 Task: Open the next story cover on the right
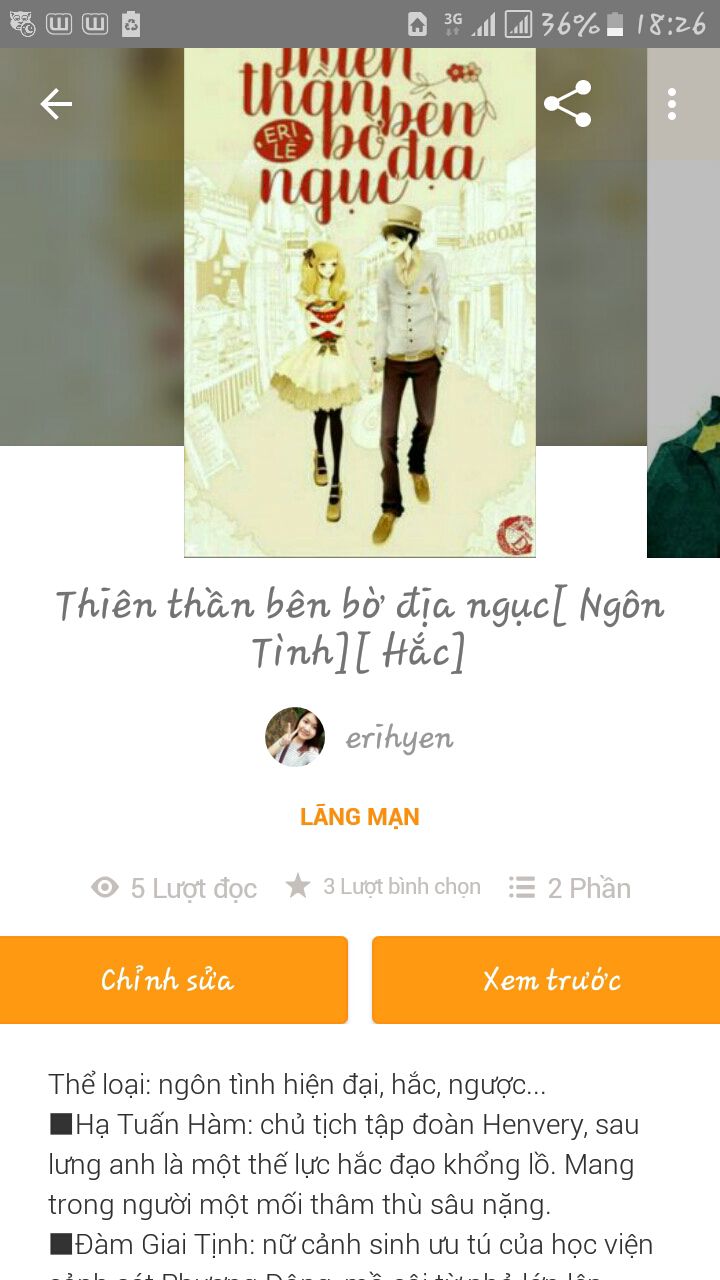coord(683,302)
